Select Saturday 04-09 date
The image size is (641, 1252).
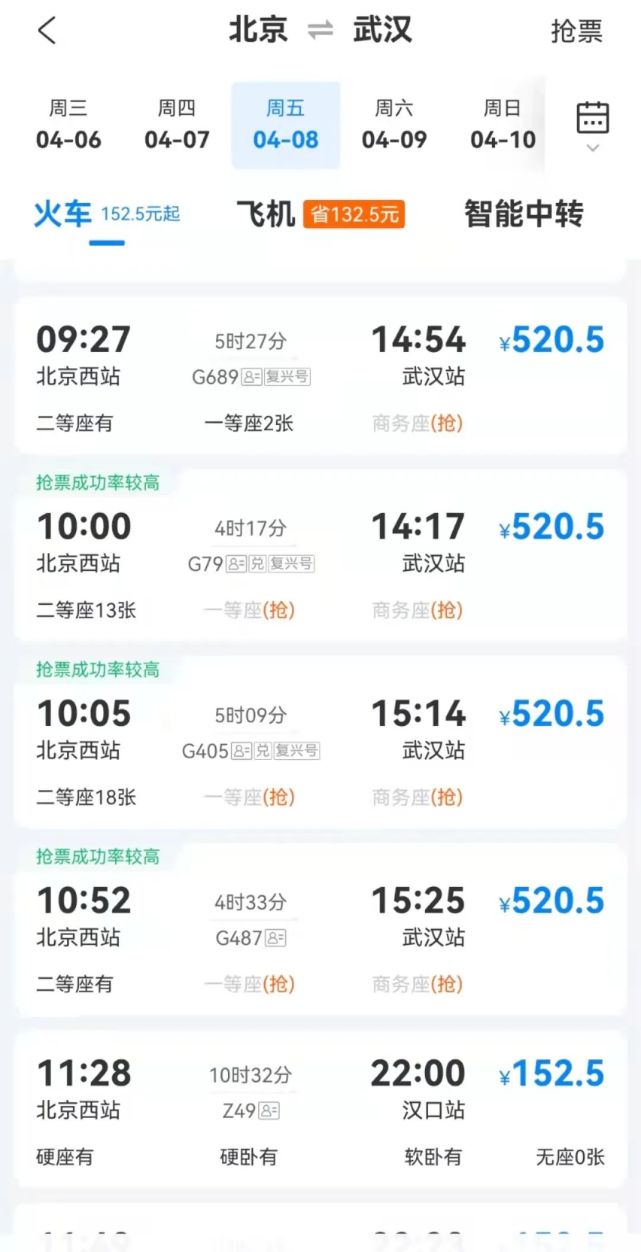(x=394, y=124)
